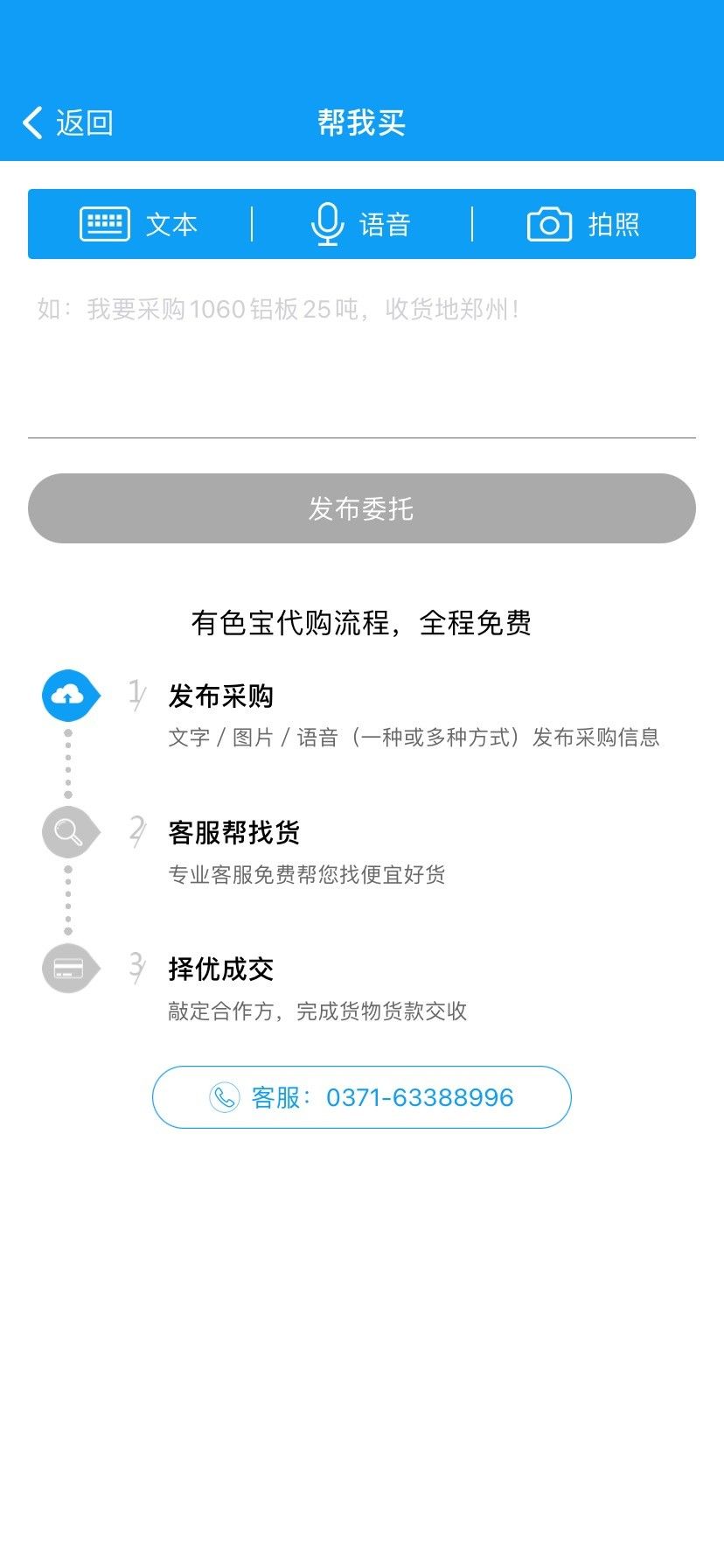Select 语音 voice input mode
This screenshot has height=1568, width=724.
(x=361, y=224)
